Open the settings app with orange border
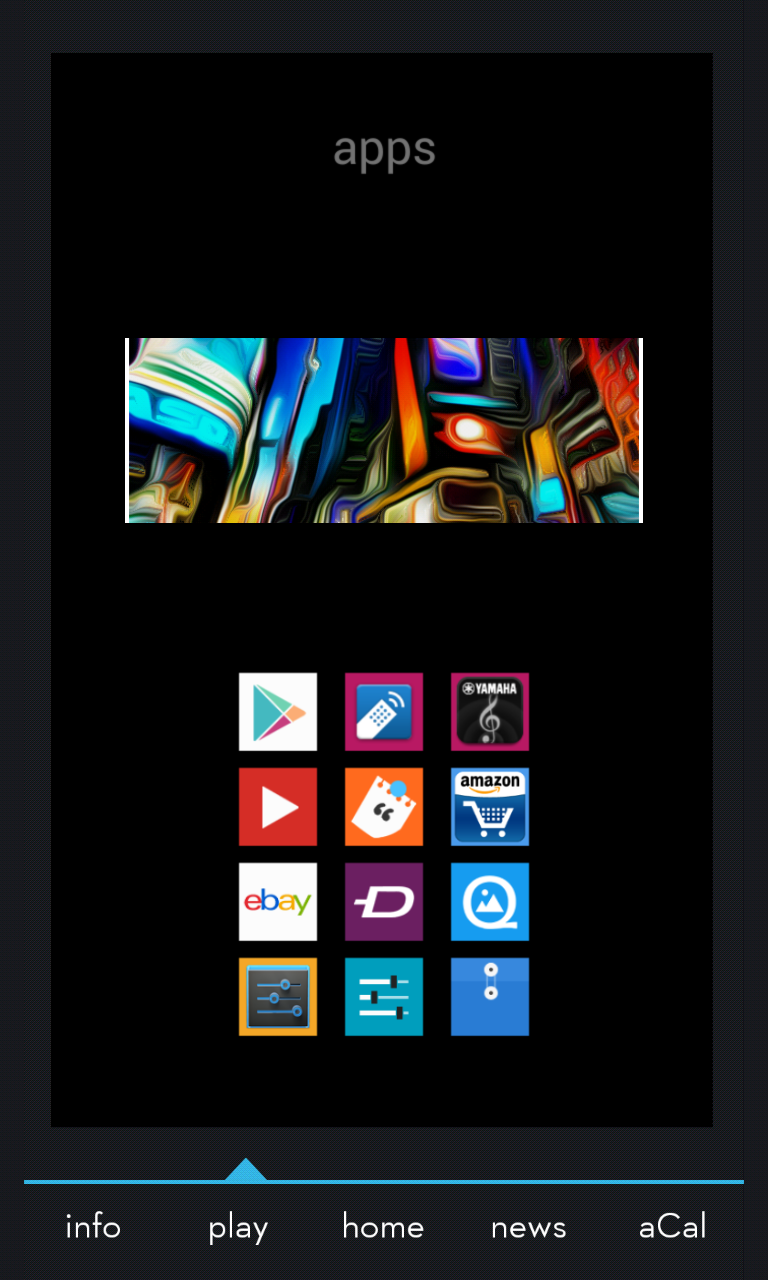Image resolution: width=768 pixels, height=1280 pixels. pos(278,996)
